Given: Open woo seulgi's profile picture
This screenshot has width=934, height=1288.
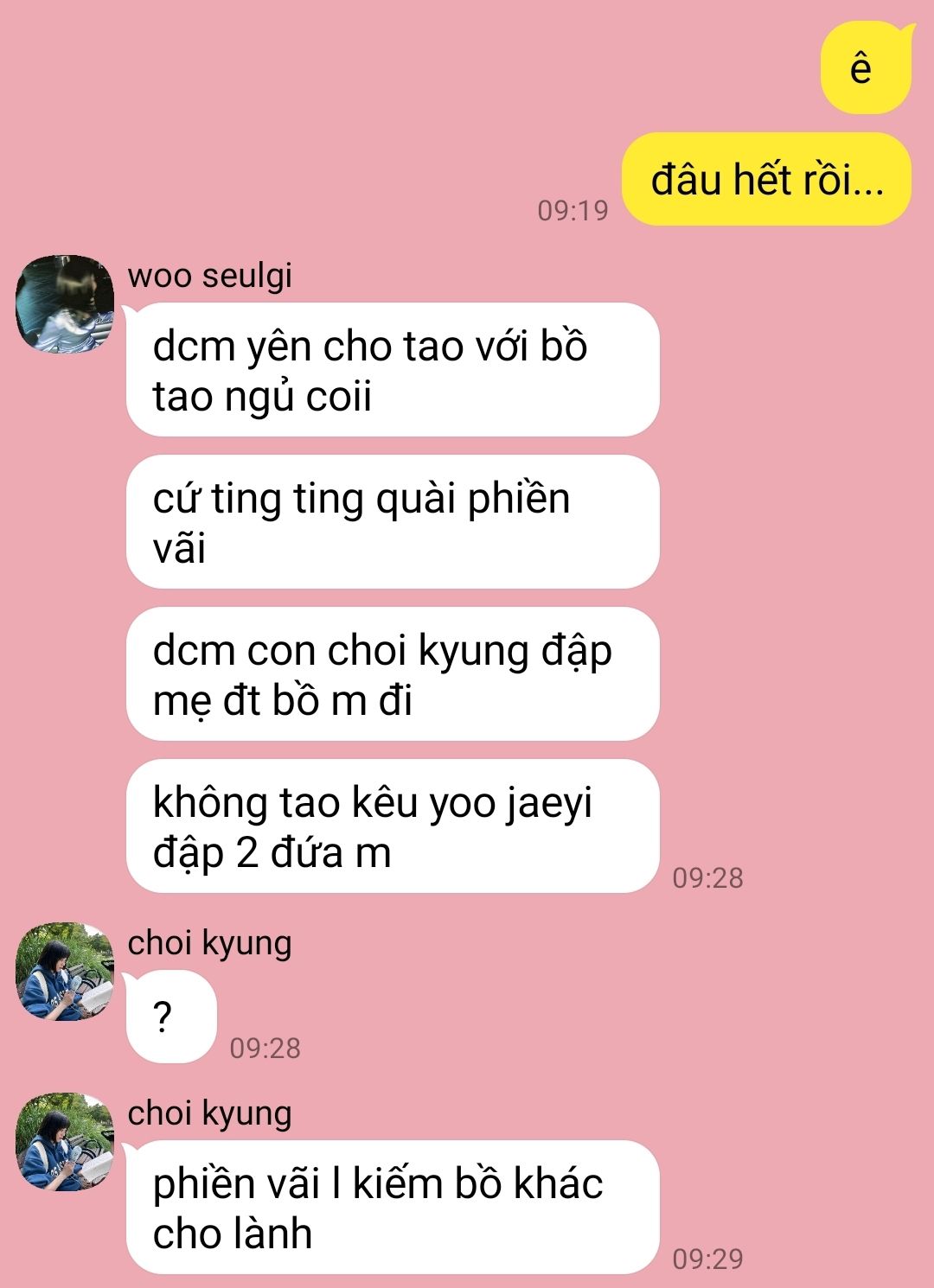Looking at the screenshot, I should click(65, 303).
